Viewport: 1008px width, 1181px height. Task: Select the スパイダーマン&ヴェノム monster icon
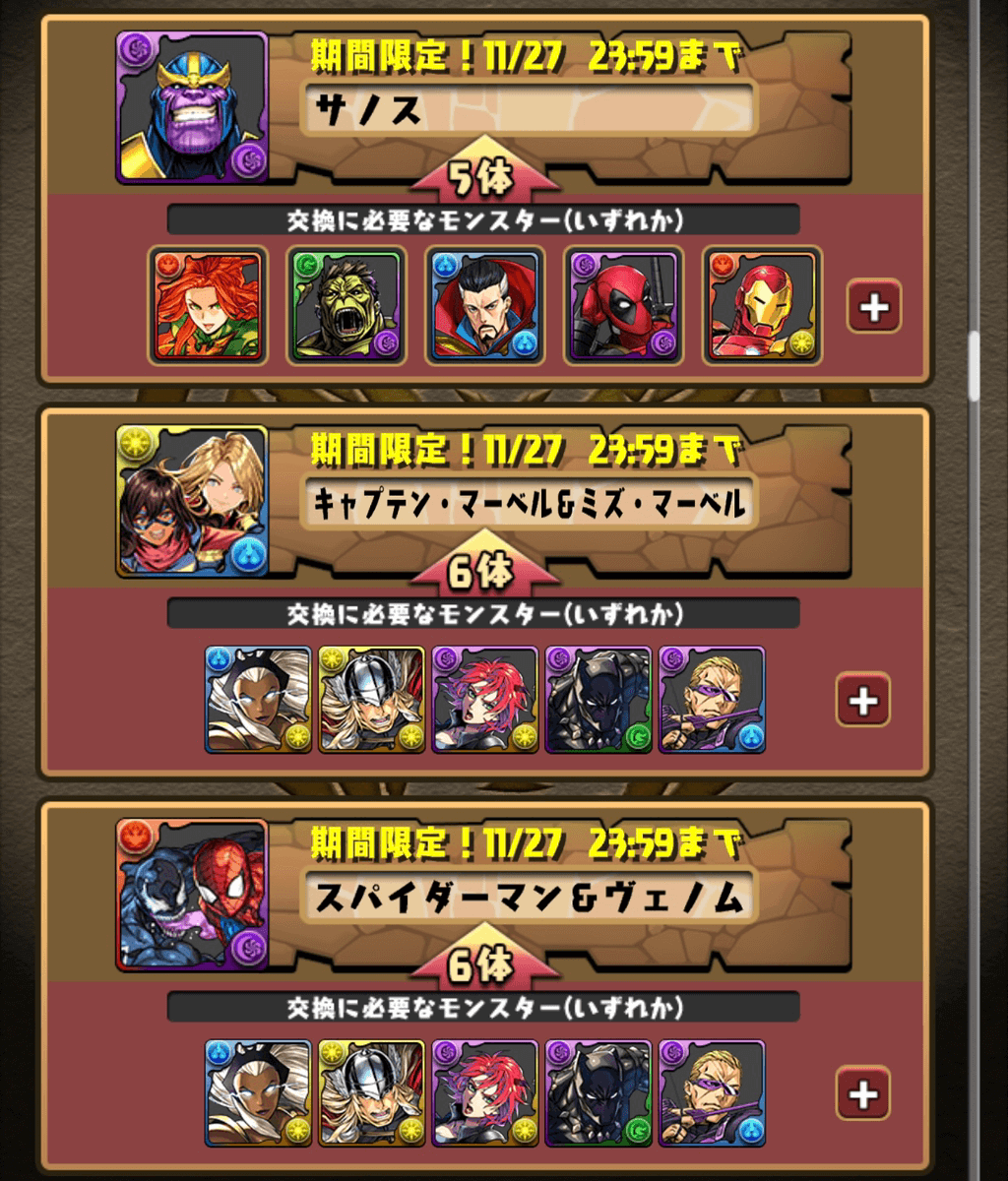pos(192,894)
